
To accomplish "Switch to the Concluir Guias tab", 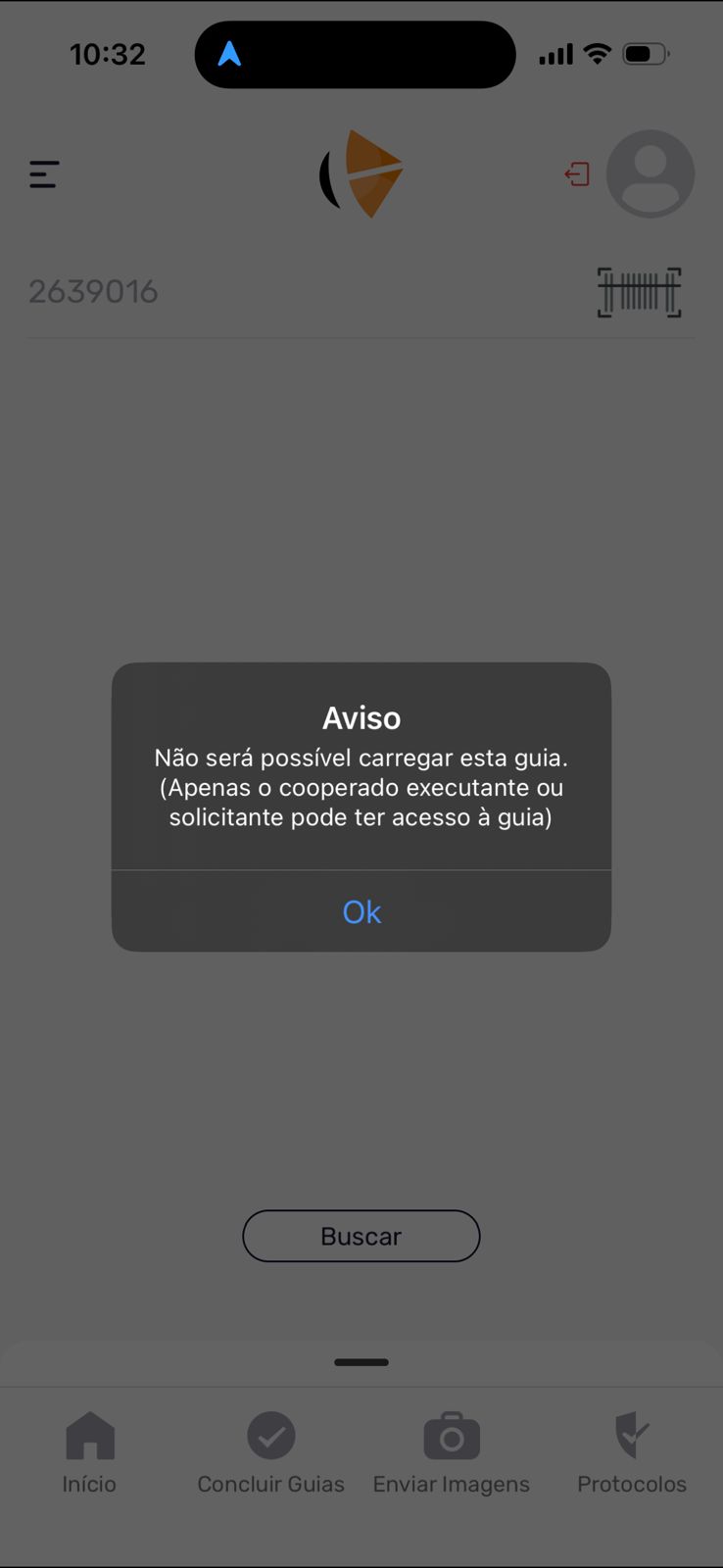I will pos(270,1453).
